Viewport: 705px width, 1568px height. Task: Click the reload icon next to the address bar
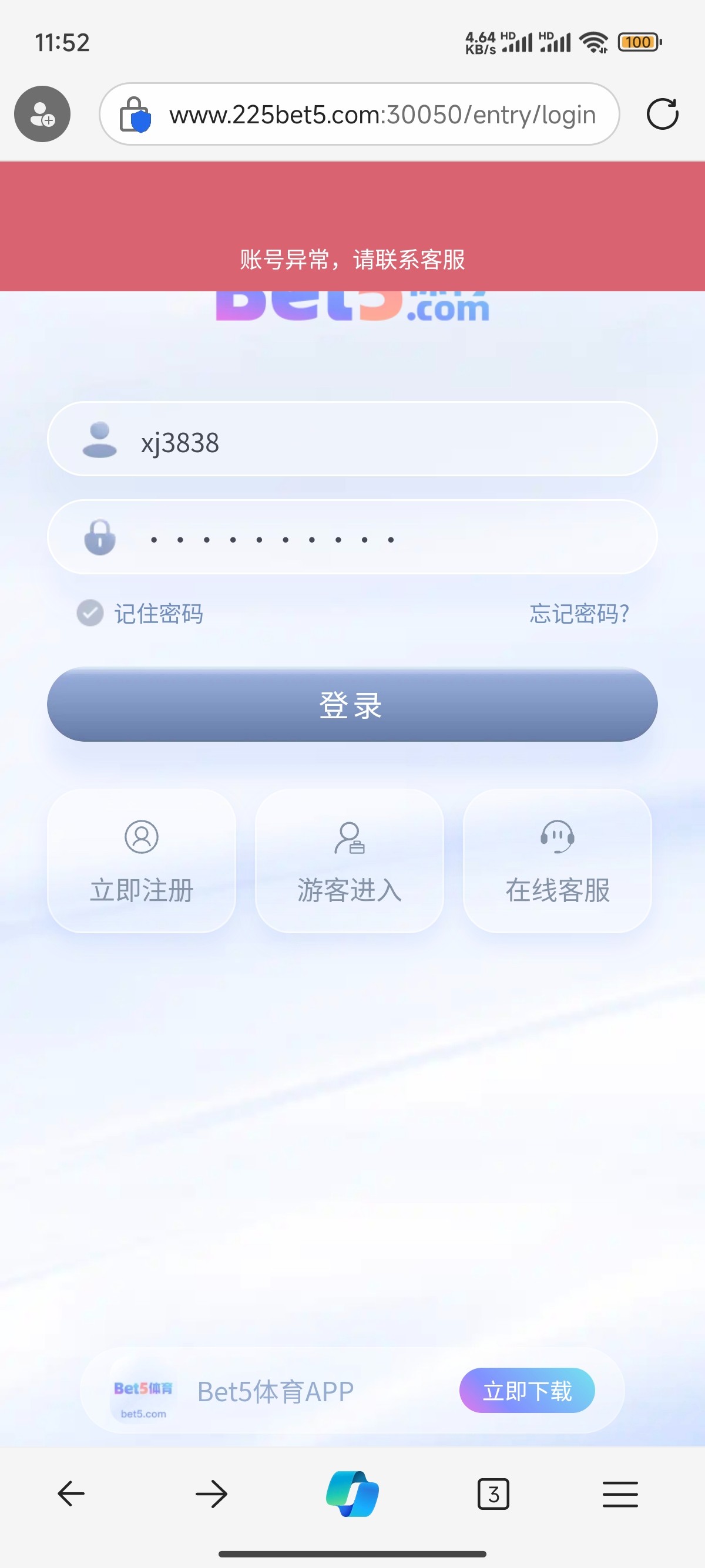coord(662,114)
